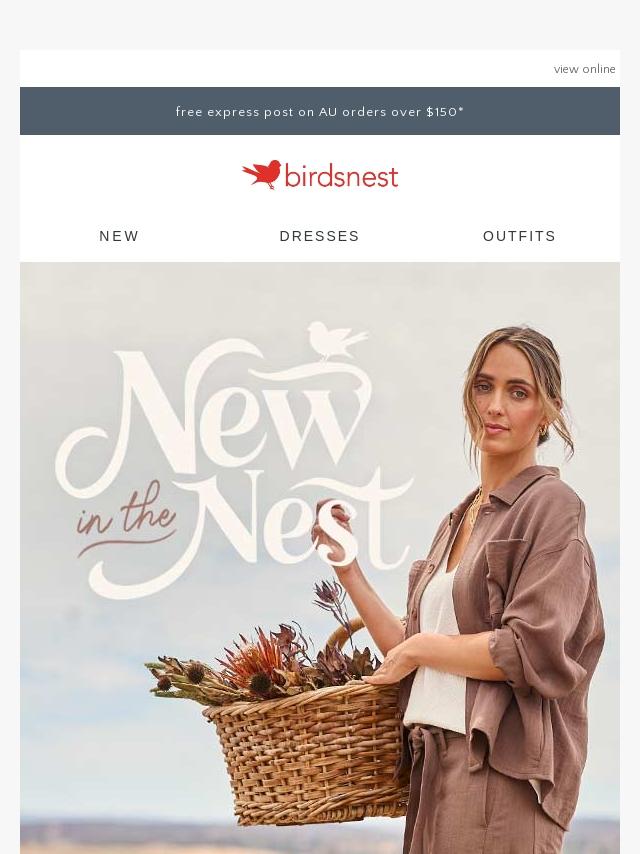Viewport: 640px width, 854px height.
Task: Browse the DRESSES category
Action: [319, 236]
